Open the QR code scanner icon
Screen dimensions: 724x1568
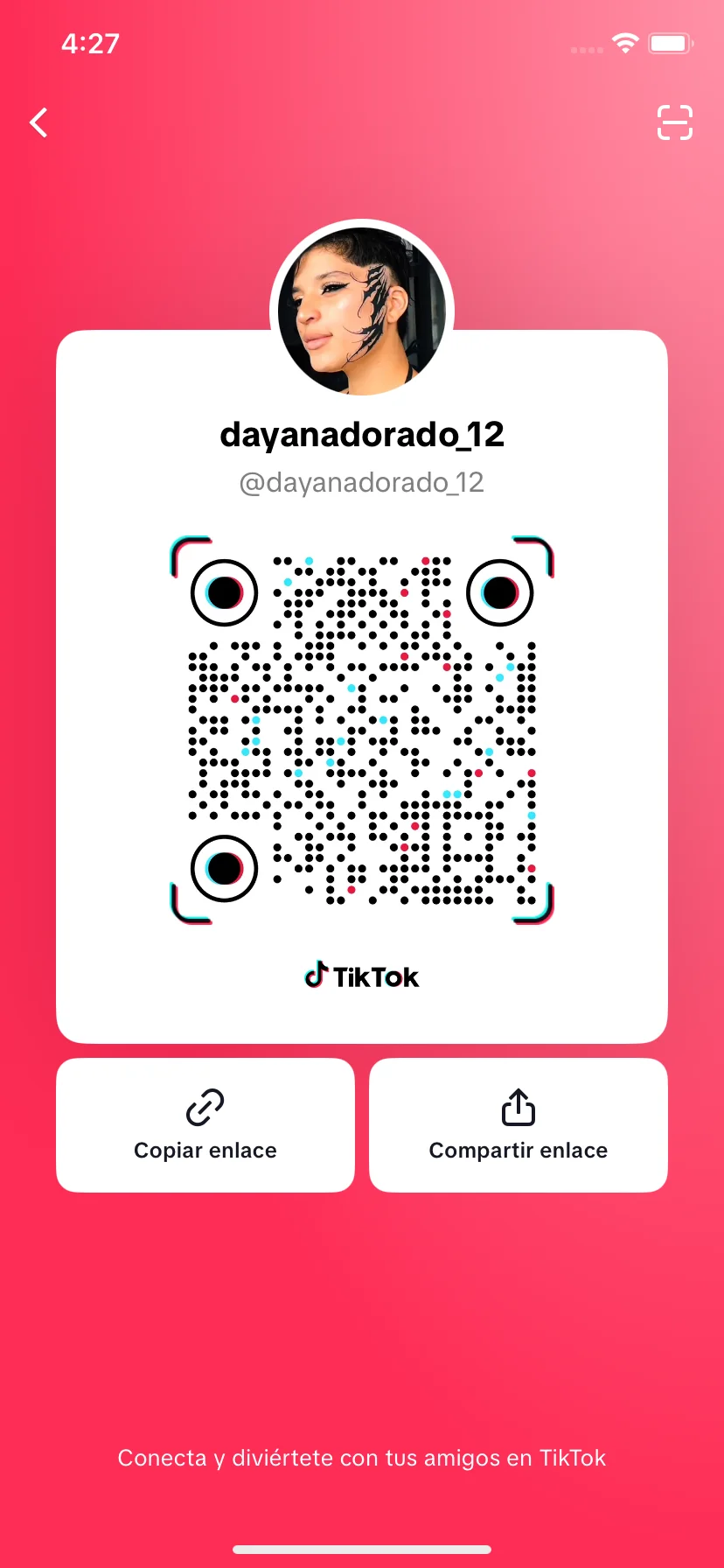pos(674,122)
